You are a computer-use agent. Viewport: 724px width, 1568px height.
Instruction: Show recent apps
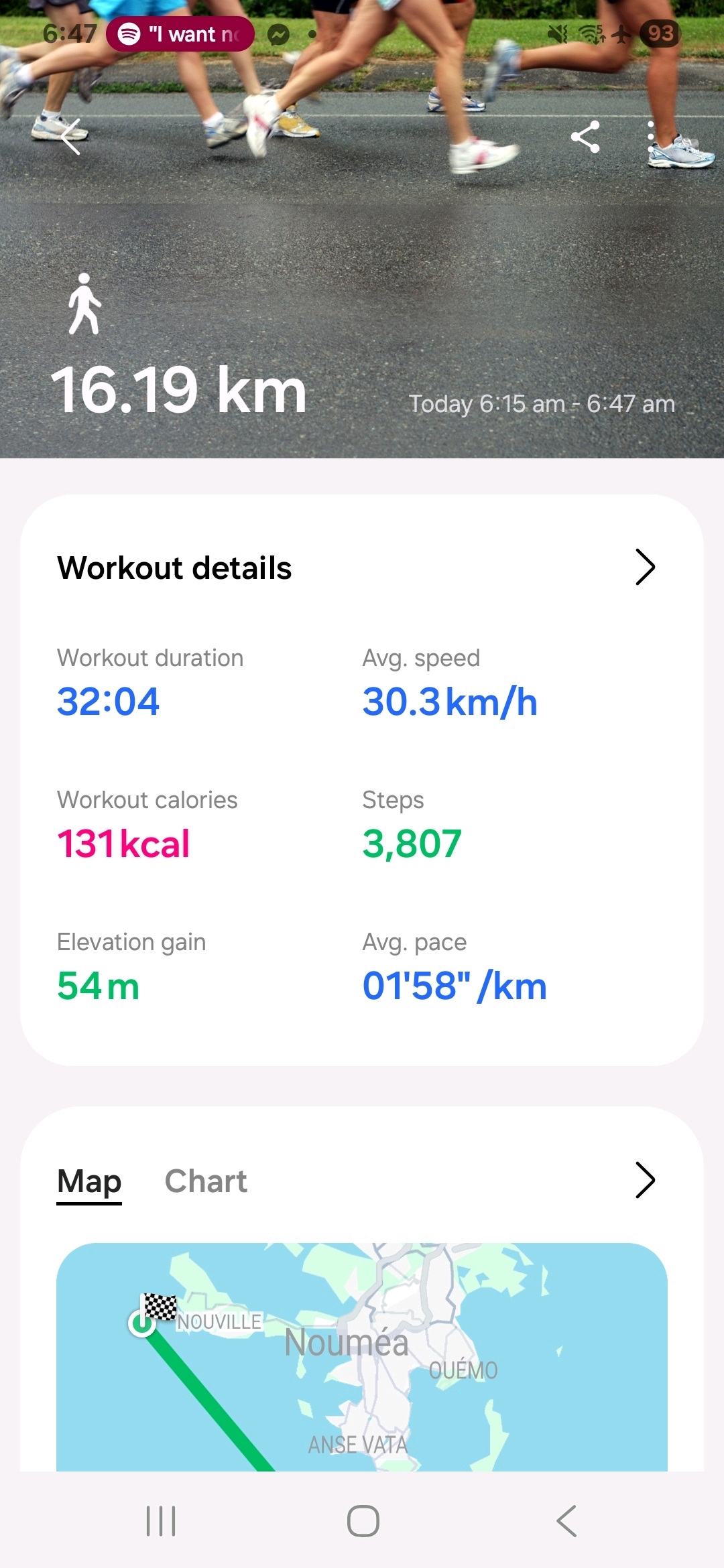pyautogui.click(x=161, y=1521)
